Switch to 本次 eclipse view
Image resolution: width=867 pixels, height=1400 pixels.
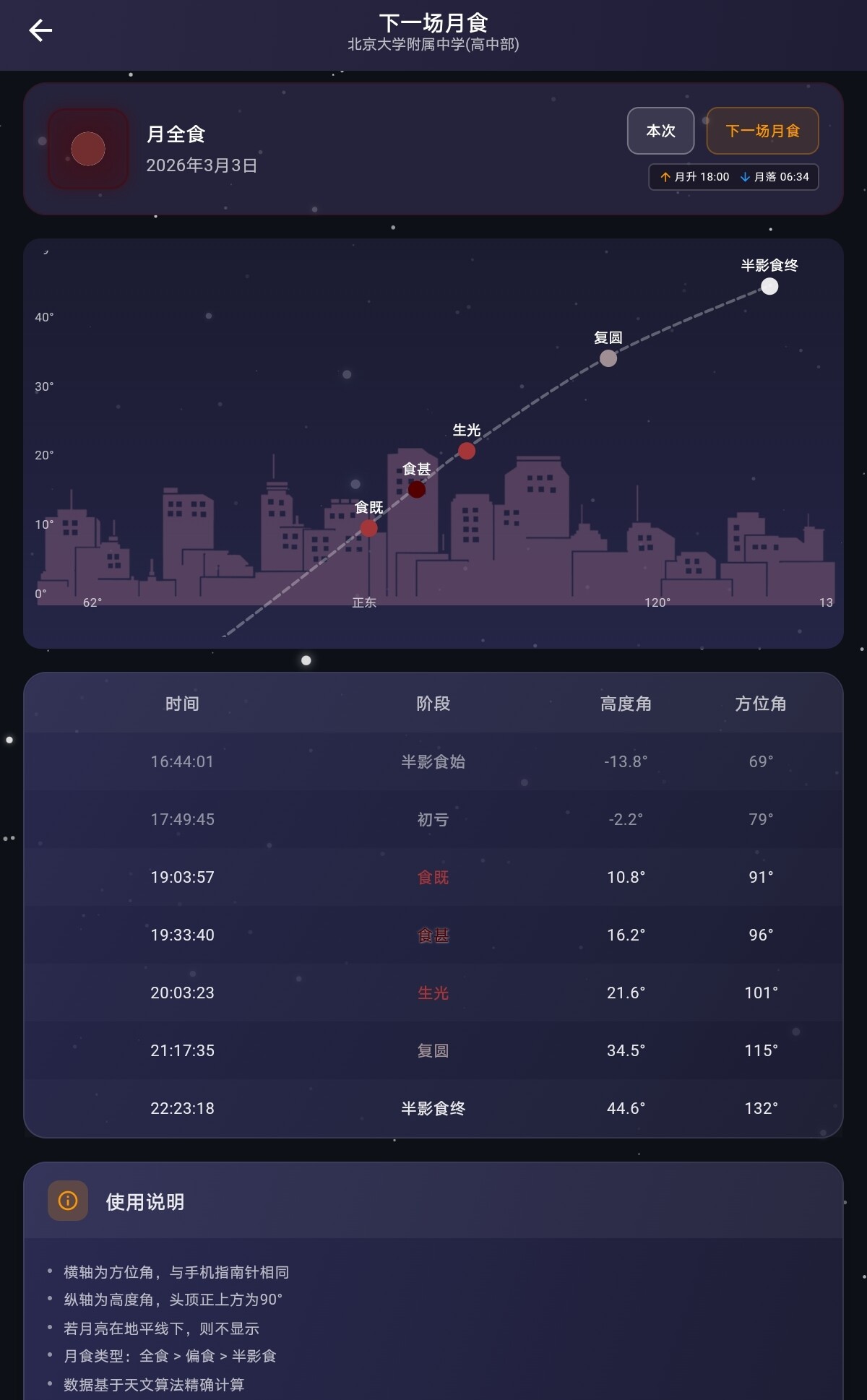coord(660,131)
